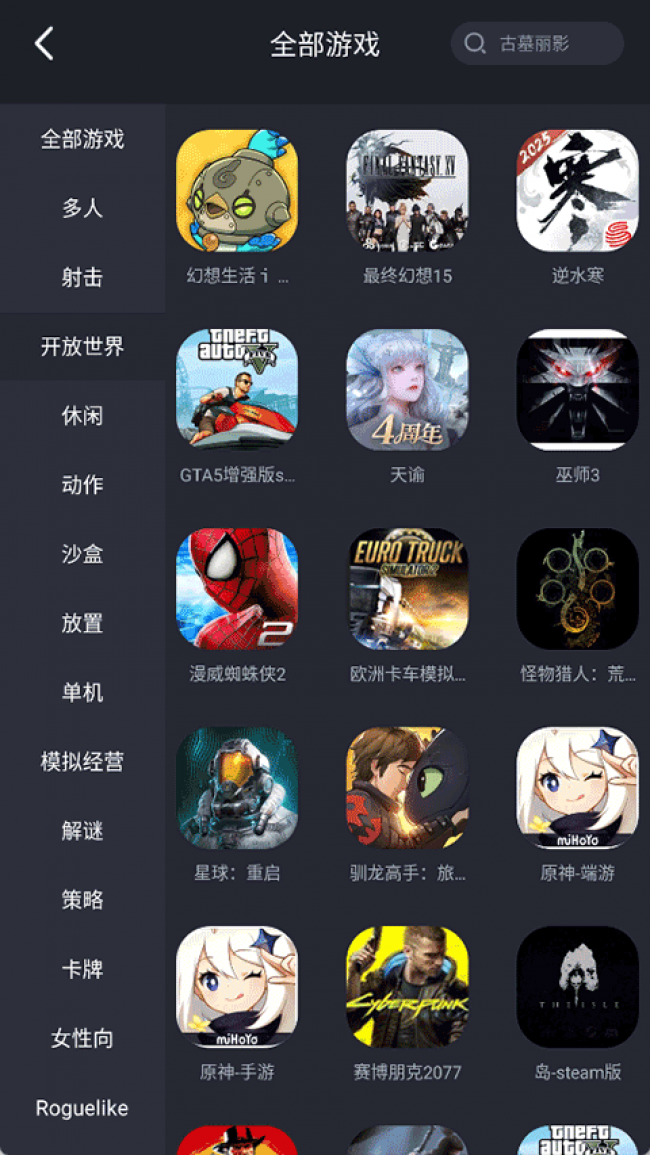
Task: Open 欧洲卡车模拟 game
Action: pyautogui.click(x=407, y=589)
